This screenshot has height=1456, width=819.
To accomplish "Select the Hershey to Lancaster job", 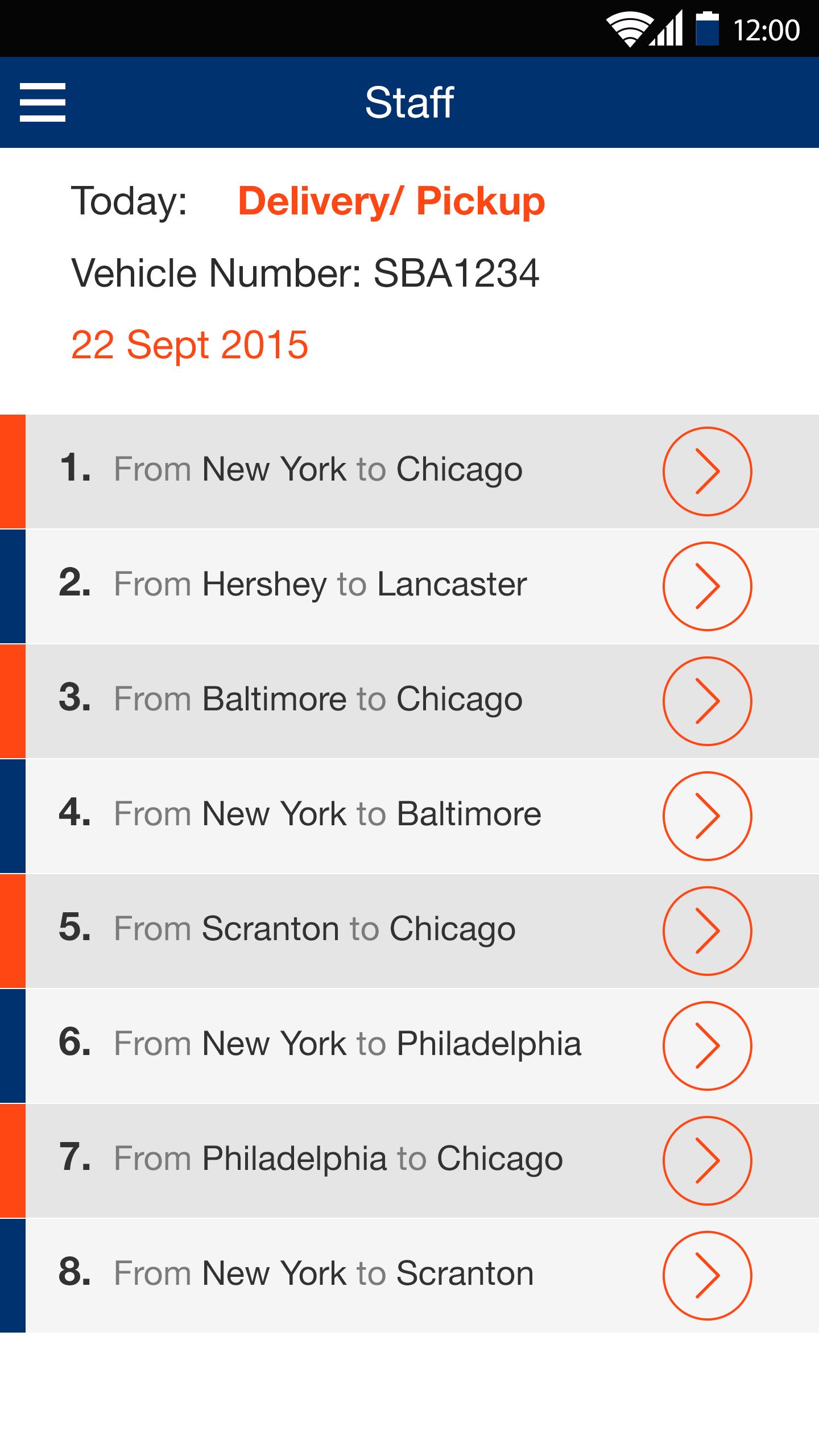I will coord(707,586).
